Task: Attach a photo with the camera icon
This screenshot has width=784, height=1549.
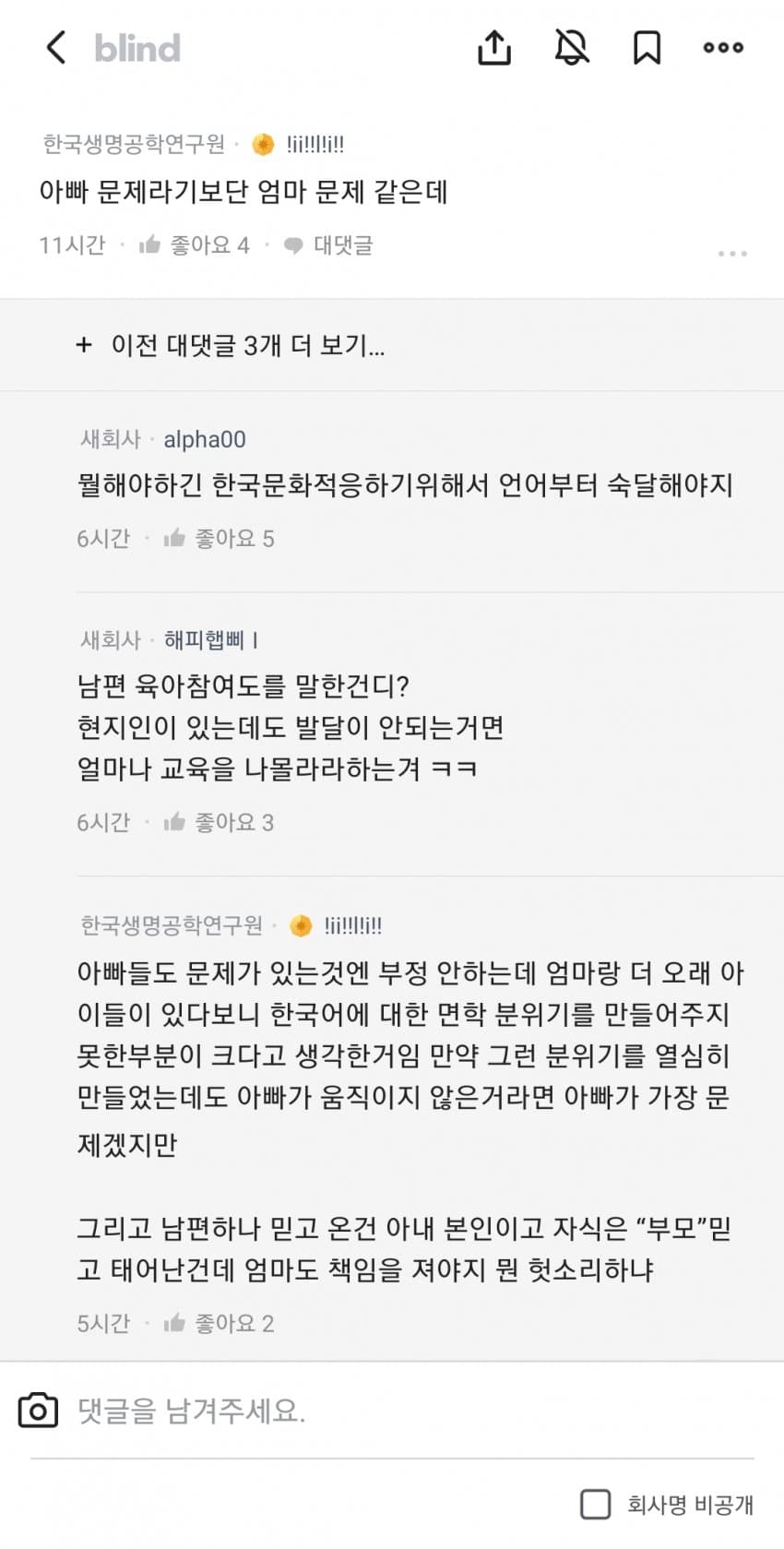Action: pyautogui.click(x=38, y=1411)
